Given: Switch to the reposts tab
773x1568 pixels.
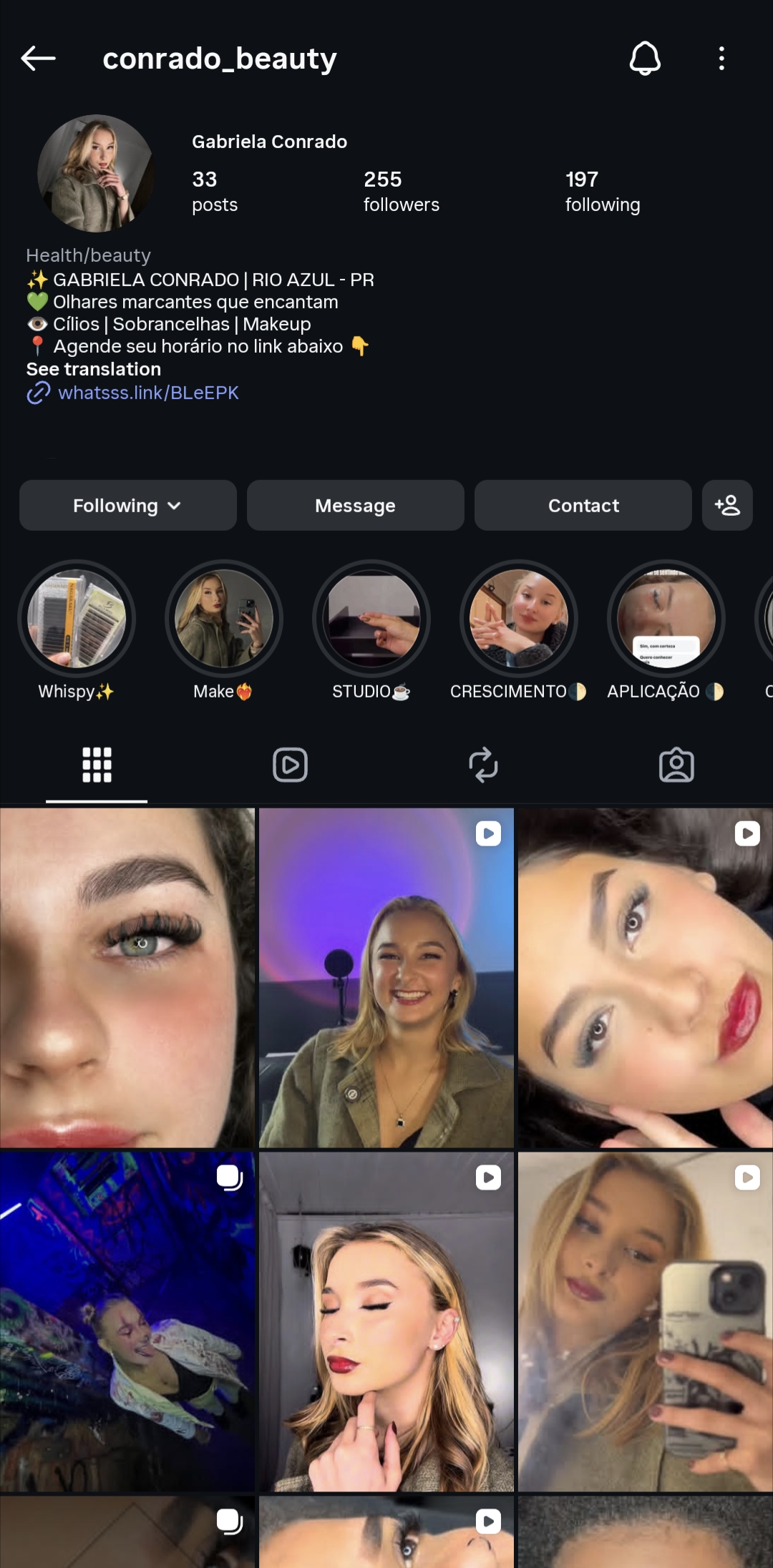Looking at the screenshot, I should [x=483, y=765].
